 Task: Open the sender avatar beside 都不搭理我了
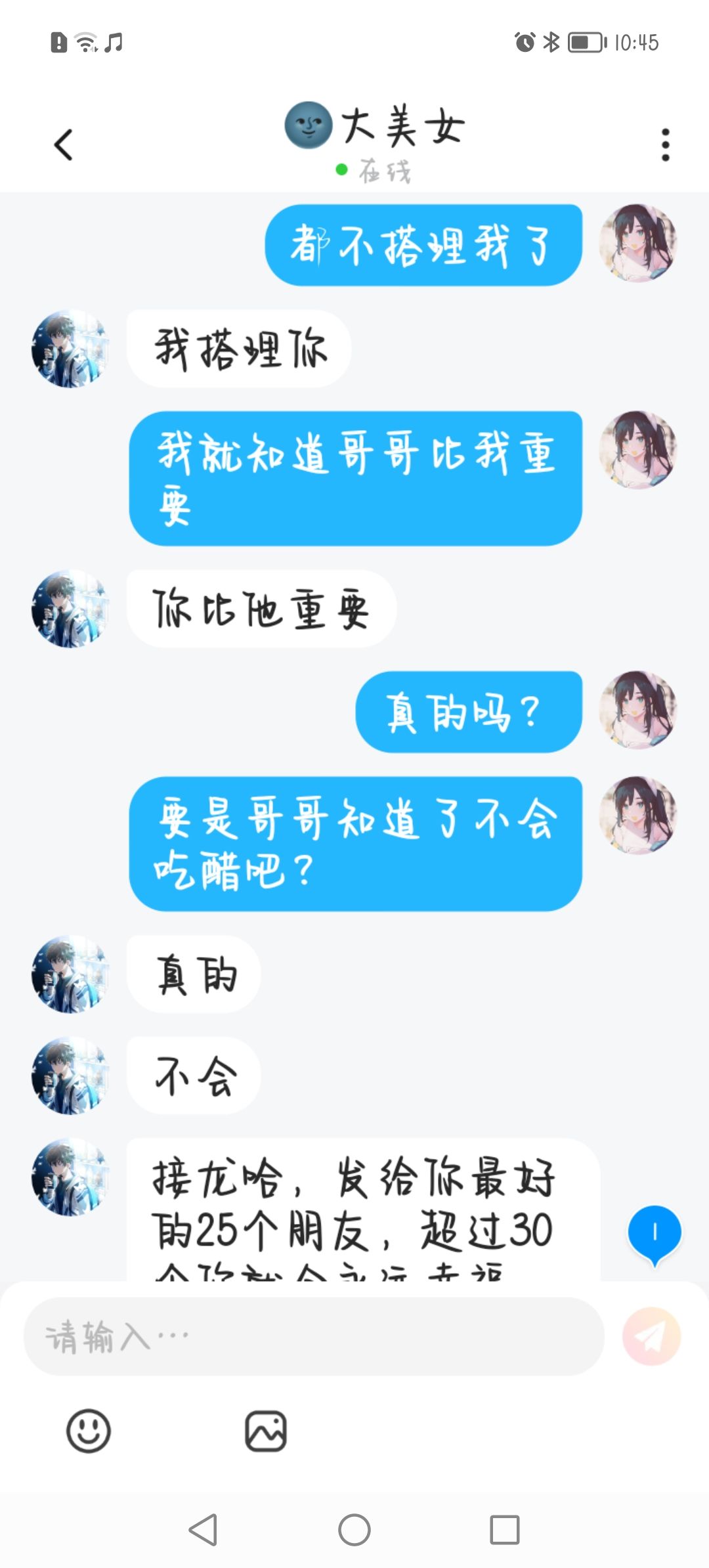point(637,243)
